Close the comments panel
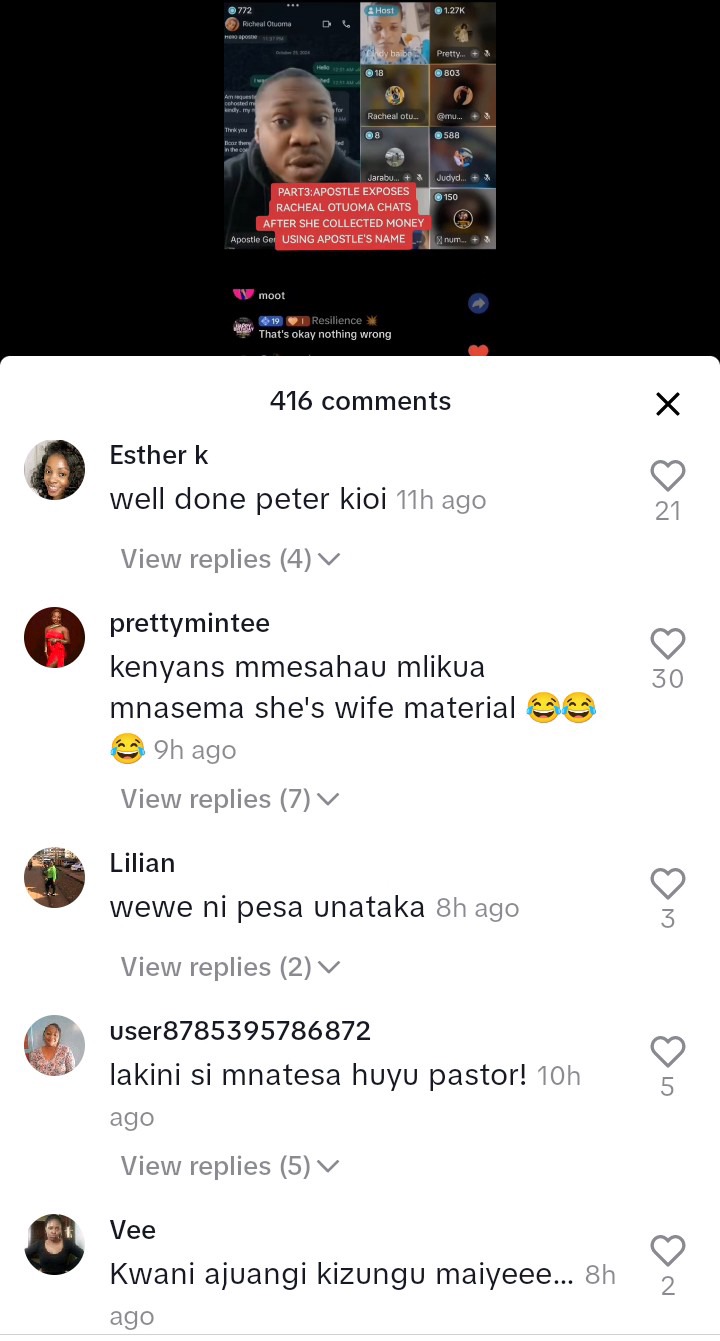 click(x=667, y=403)
